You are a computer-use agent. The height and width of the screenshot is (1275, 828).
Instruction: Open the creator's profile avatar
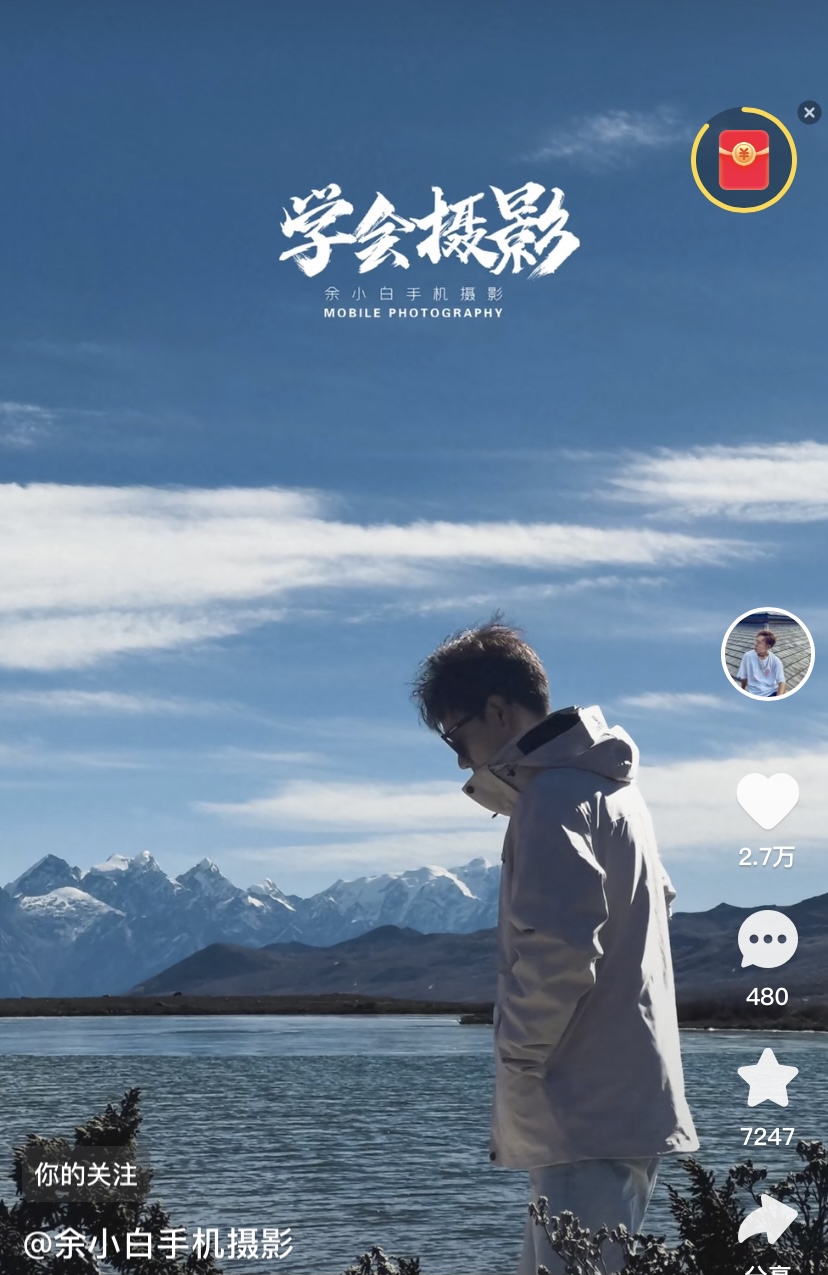pyautogui.click(x=767, y=654)
